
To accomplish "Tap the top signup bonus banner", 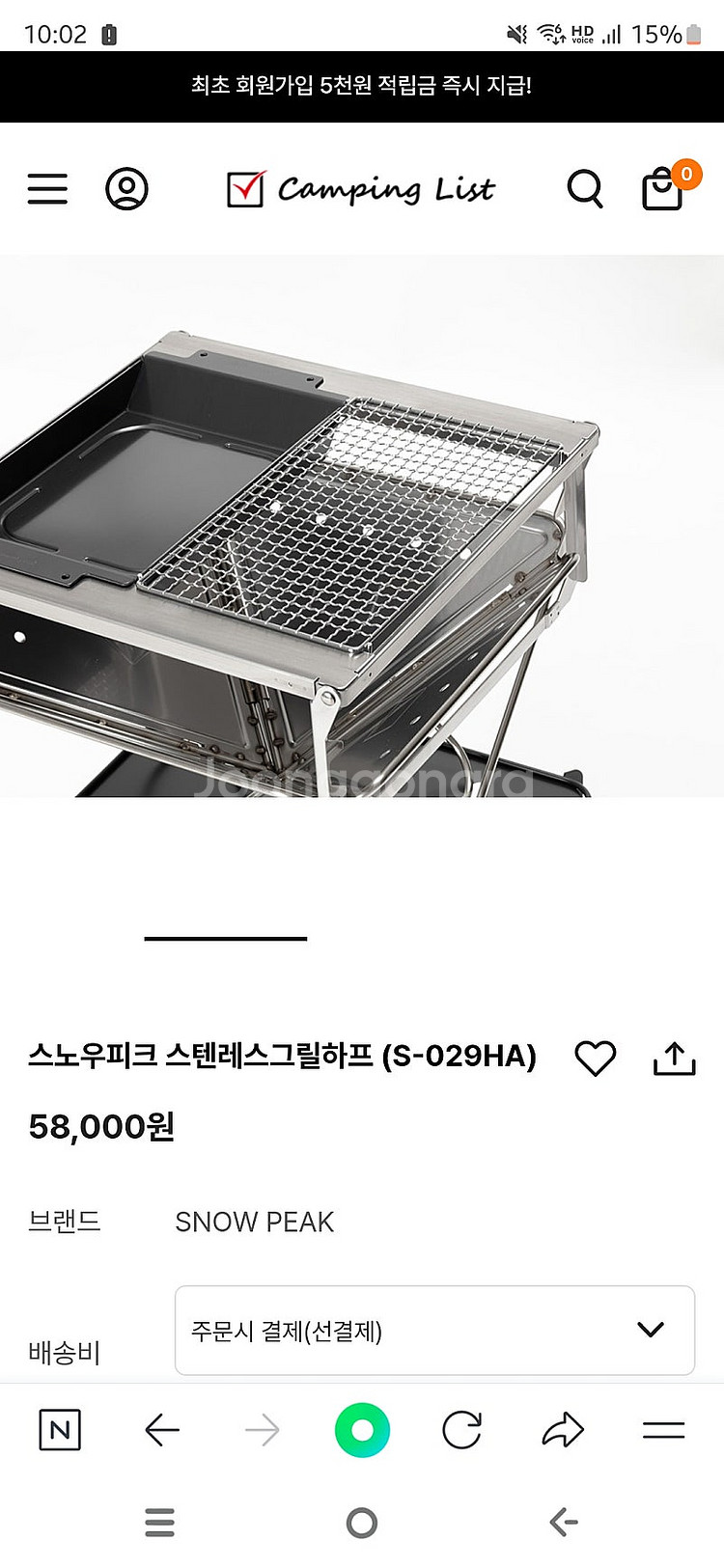I will pos(362,86).
